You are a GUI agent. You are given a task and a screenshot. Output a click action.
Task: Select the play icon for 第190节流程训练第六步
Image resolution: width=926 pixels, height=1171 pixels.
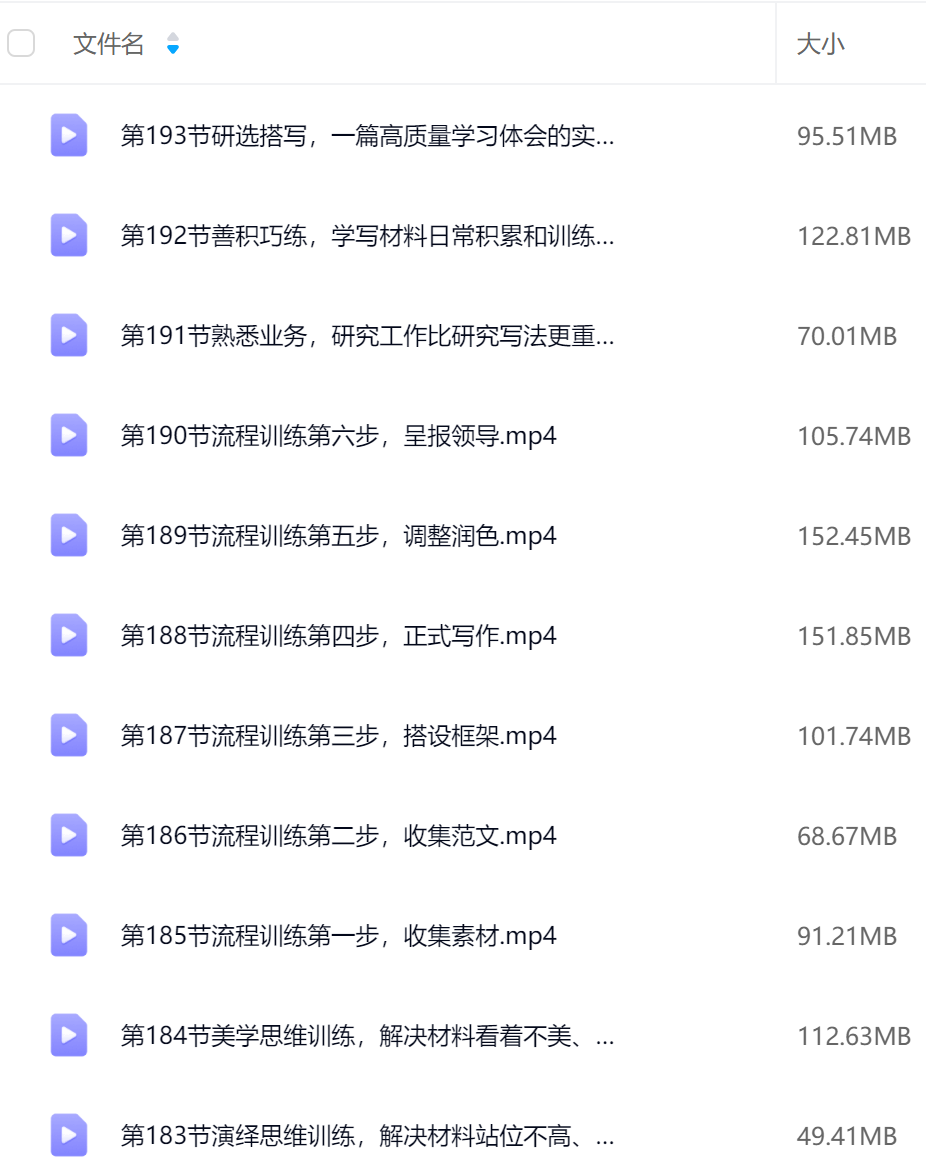pyautogui.click(x=68, y=436)
